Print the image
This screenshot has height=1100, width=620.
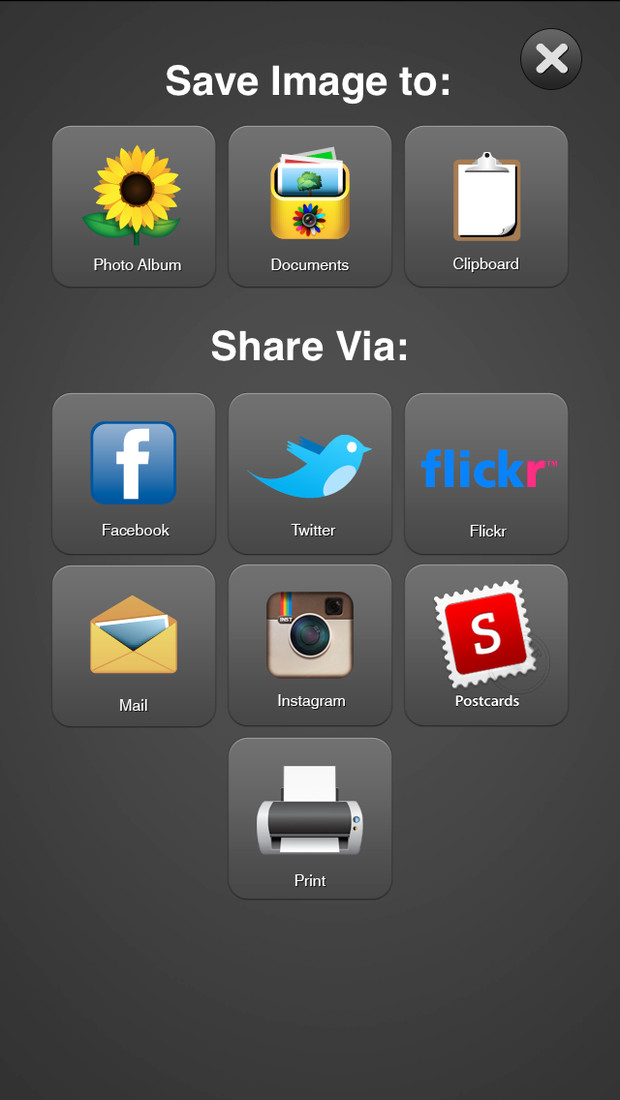pyautogui.click(x=310, y=818)
